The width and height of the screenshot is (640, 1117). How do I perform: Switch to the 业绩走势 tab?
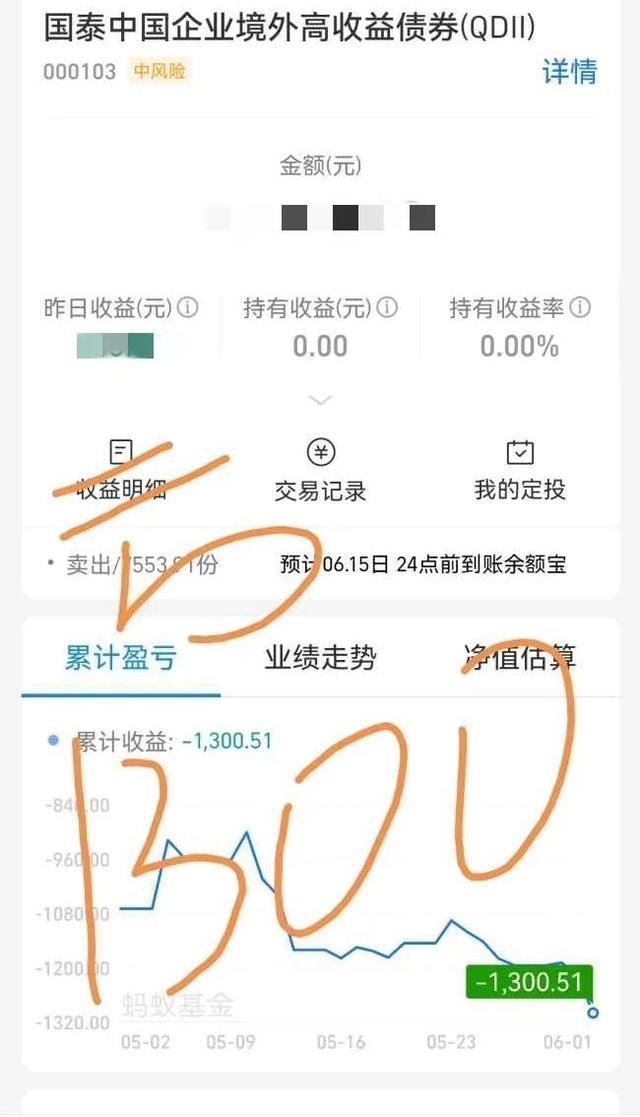pos(320,658)
